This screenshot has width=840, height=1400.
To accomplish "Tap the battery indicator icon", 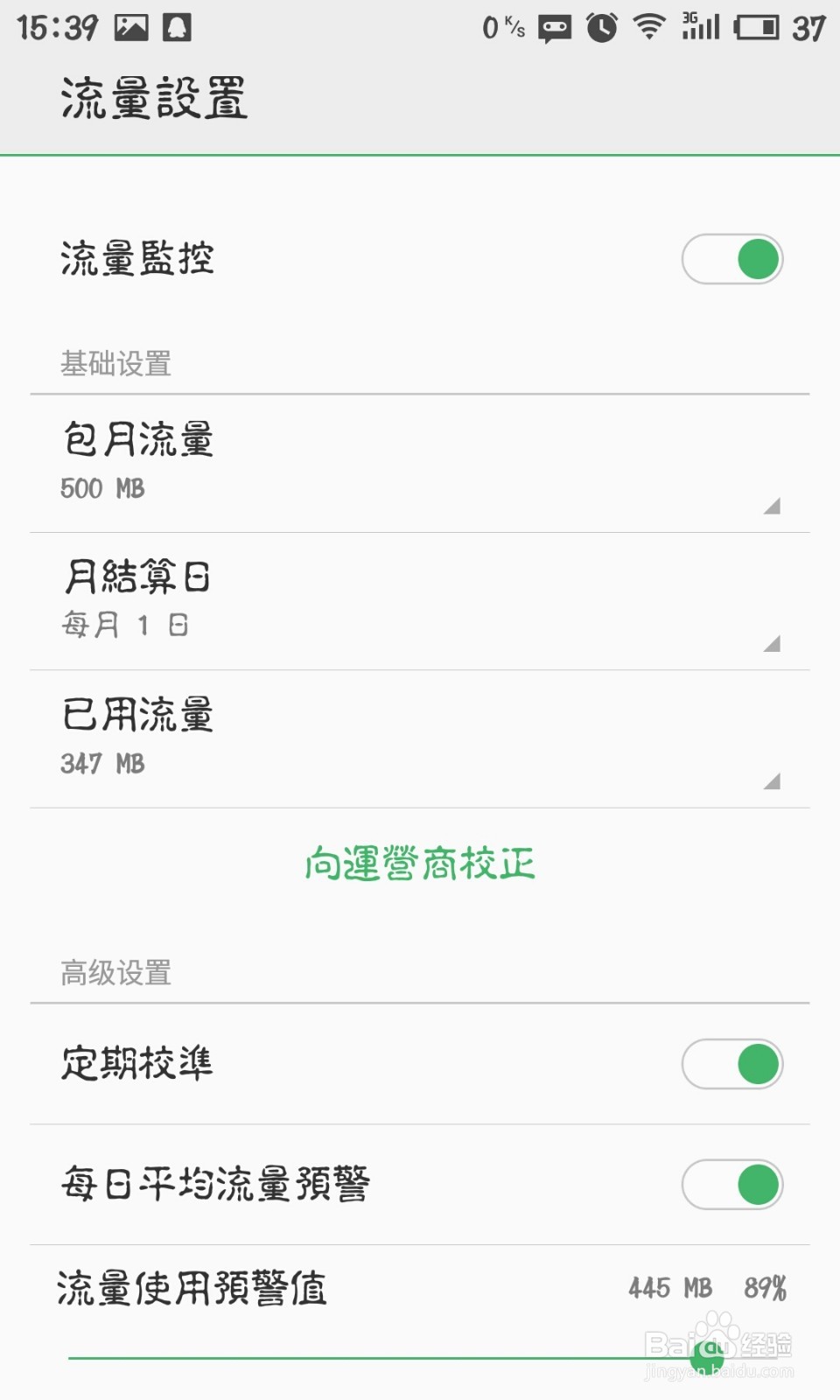I will 759,27.
